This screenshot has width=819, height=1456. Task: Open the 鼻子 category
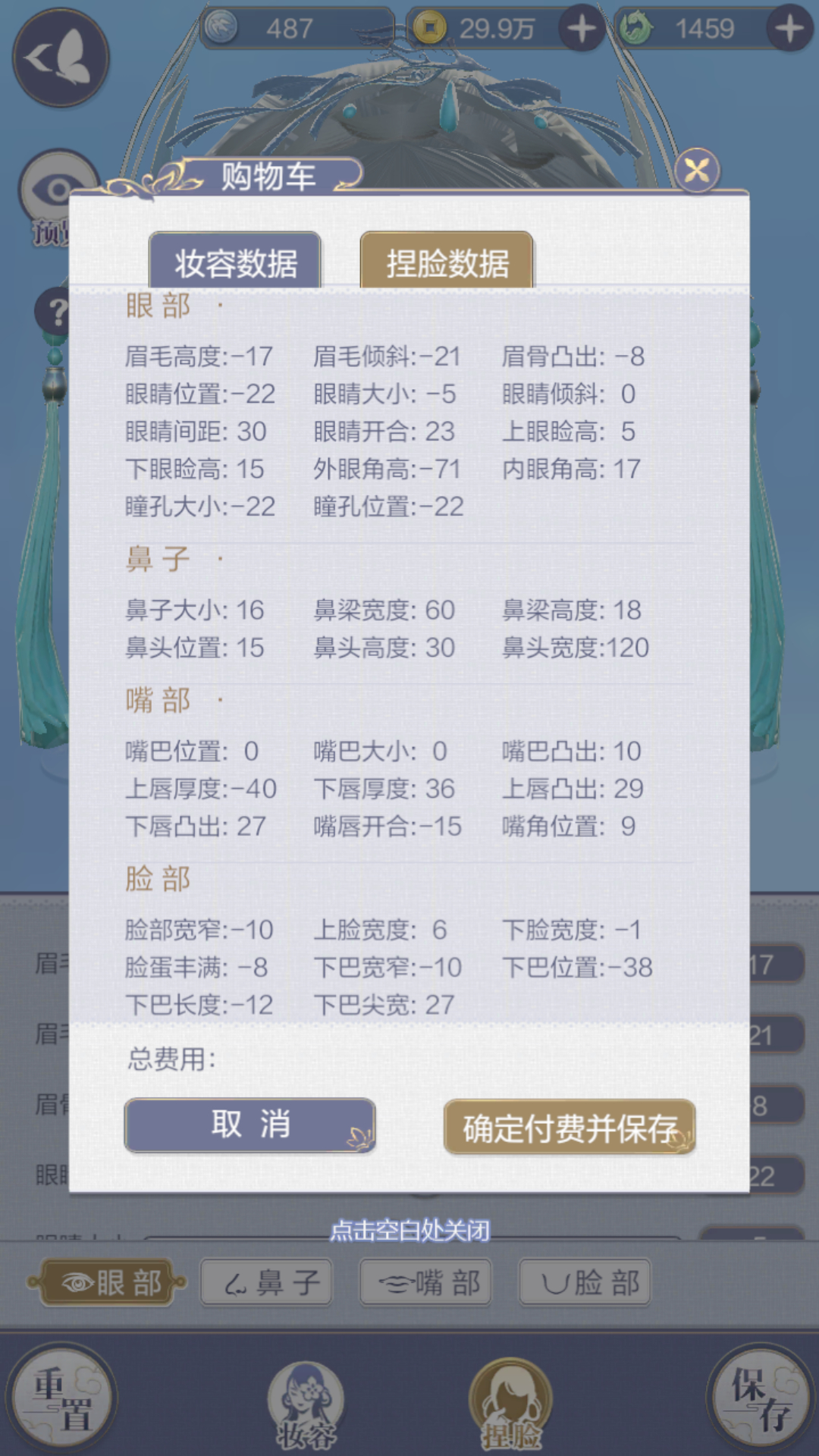tap(266, 1282)
